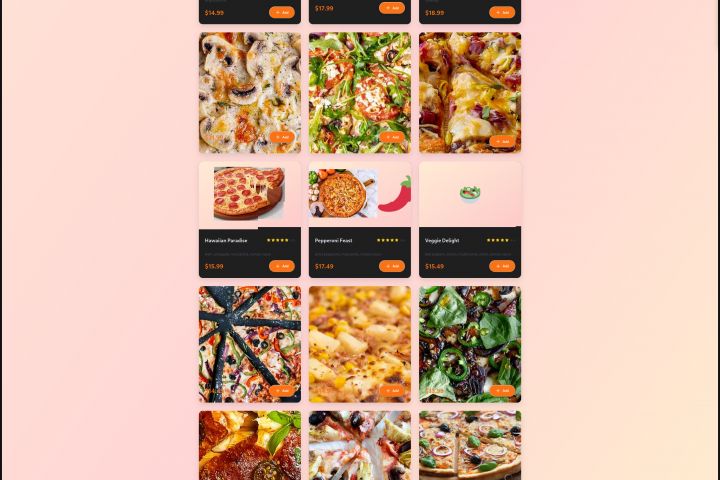Tap Add on the arugula pizza card
The width and height of the screenshot is (720, 480).
[x=392, y=137]
